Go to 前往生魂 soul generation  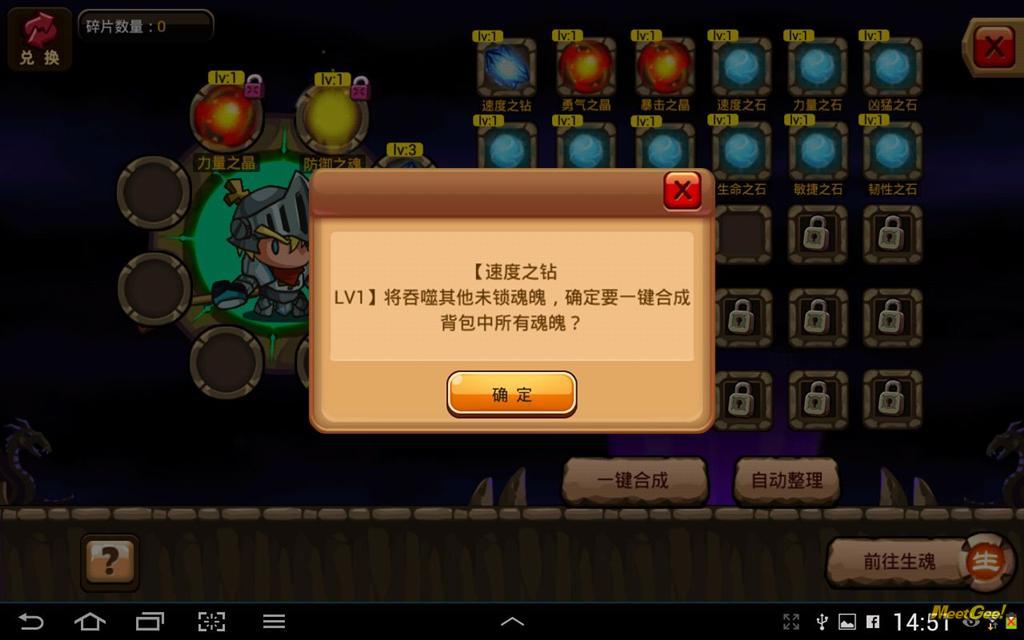point(900,561)
